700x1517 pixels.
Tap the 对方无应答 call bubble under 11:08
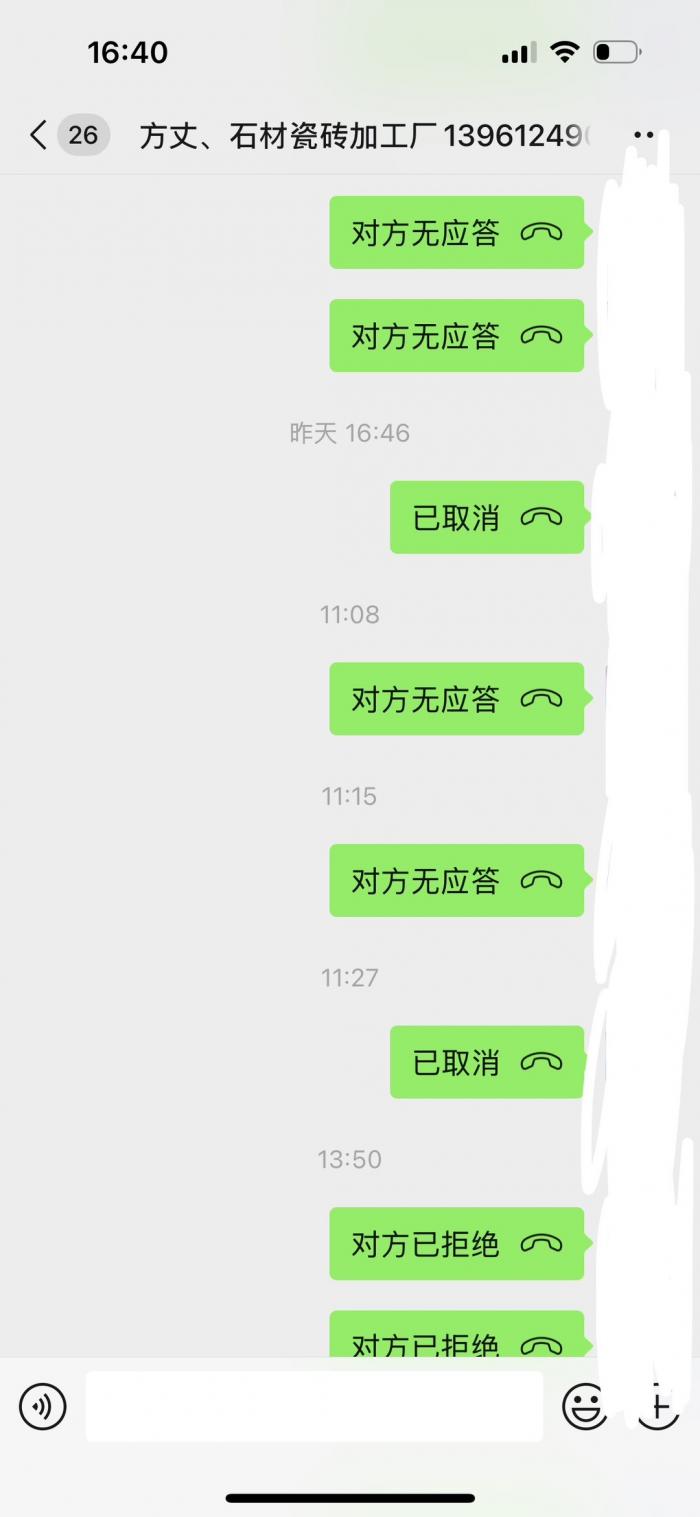pyautogui.click(x=457, y=699)
